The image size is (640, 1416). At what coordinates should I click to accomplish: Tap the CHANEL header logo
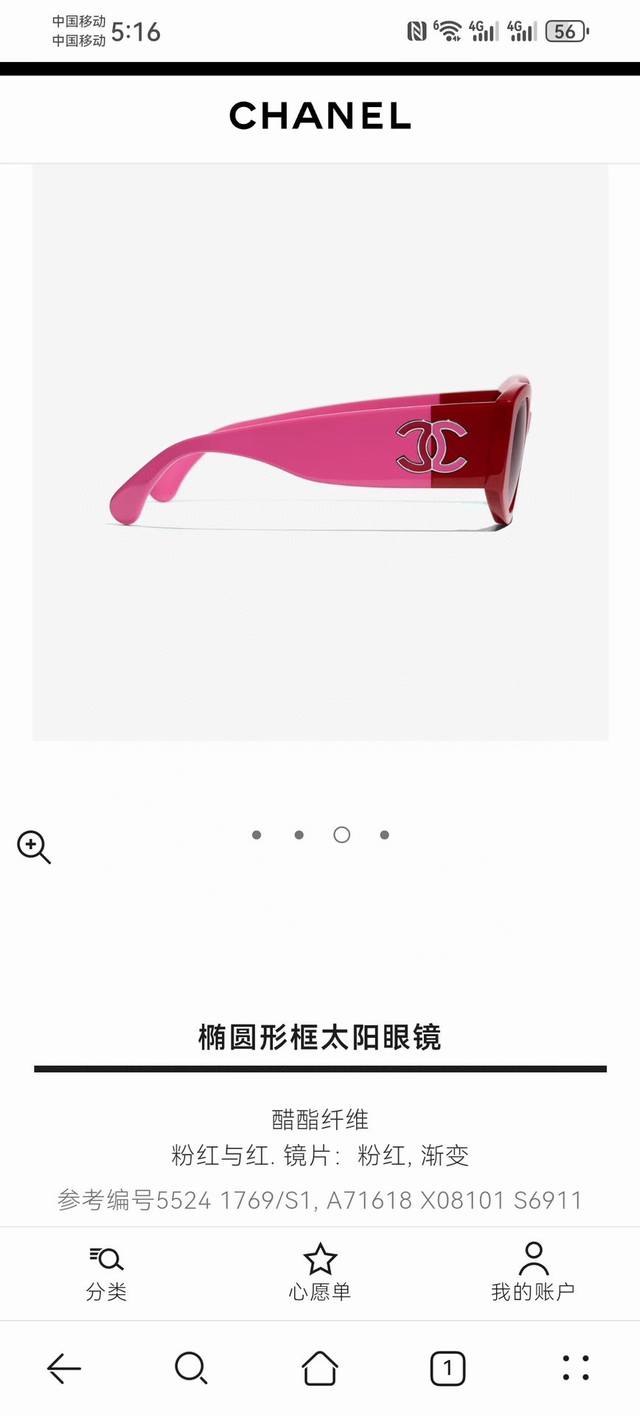coord(320,116)
